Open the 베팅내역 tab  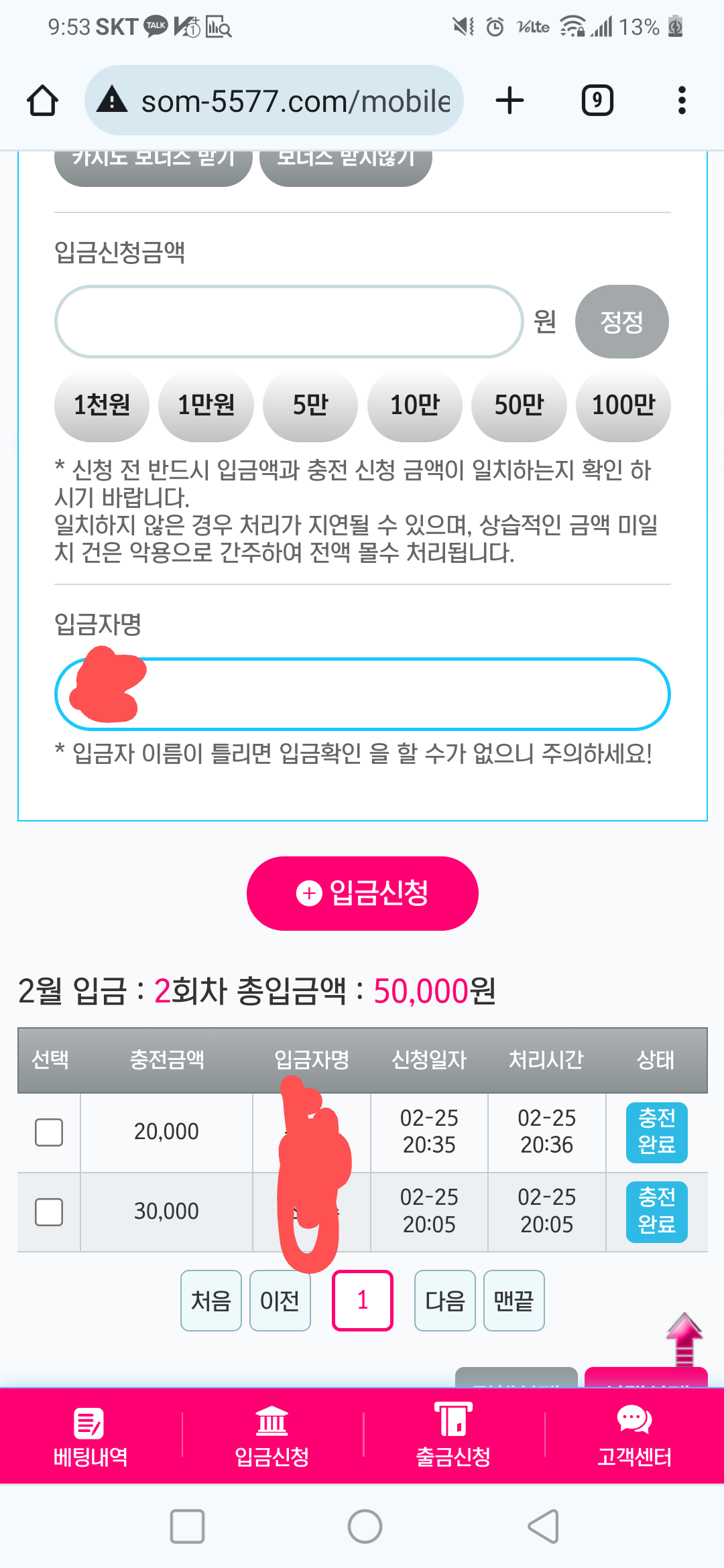tap(90, 1435)
